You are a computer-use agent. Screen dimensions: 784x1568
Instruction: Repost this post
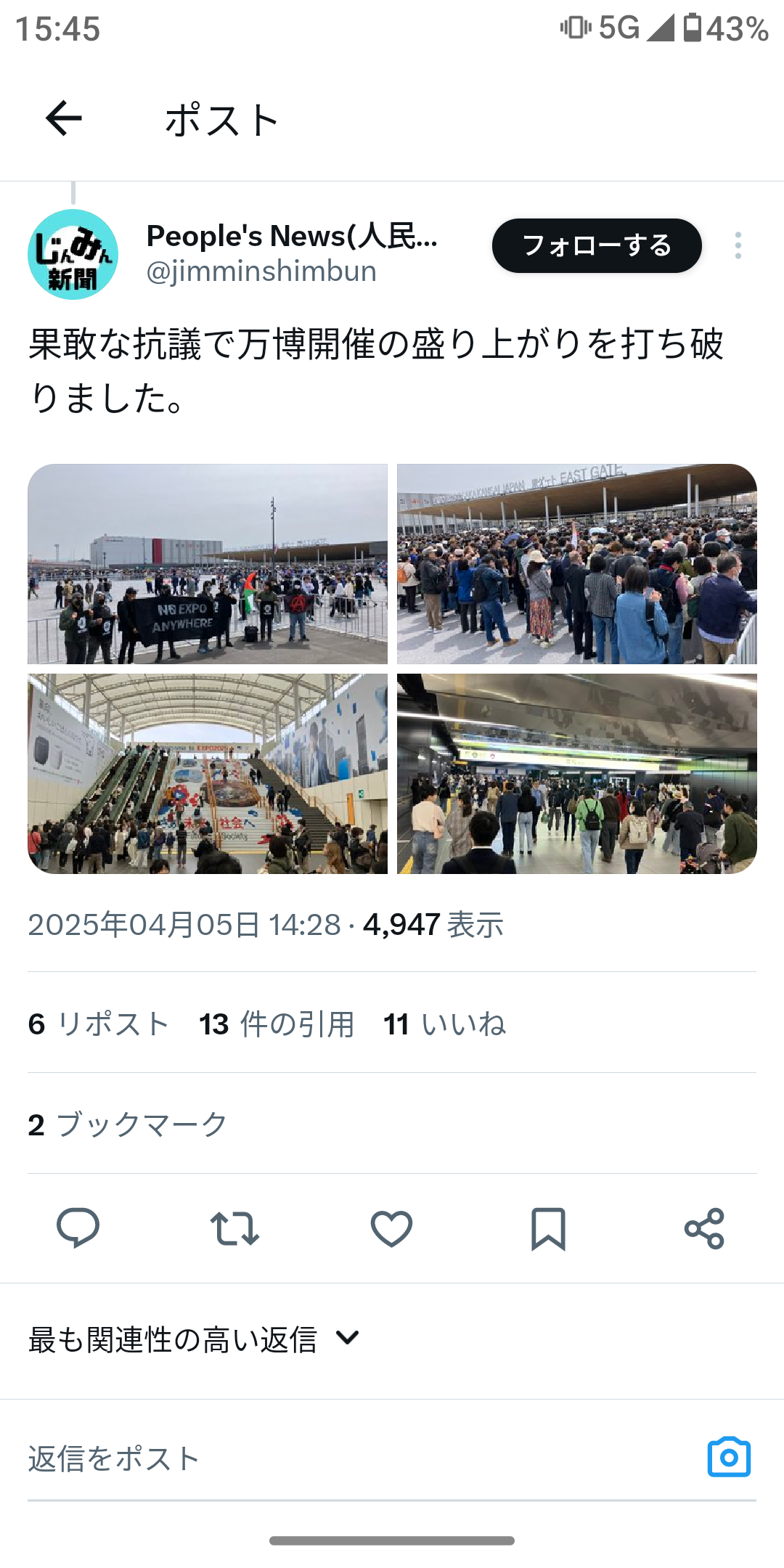(x=234, y=1228)
